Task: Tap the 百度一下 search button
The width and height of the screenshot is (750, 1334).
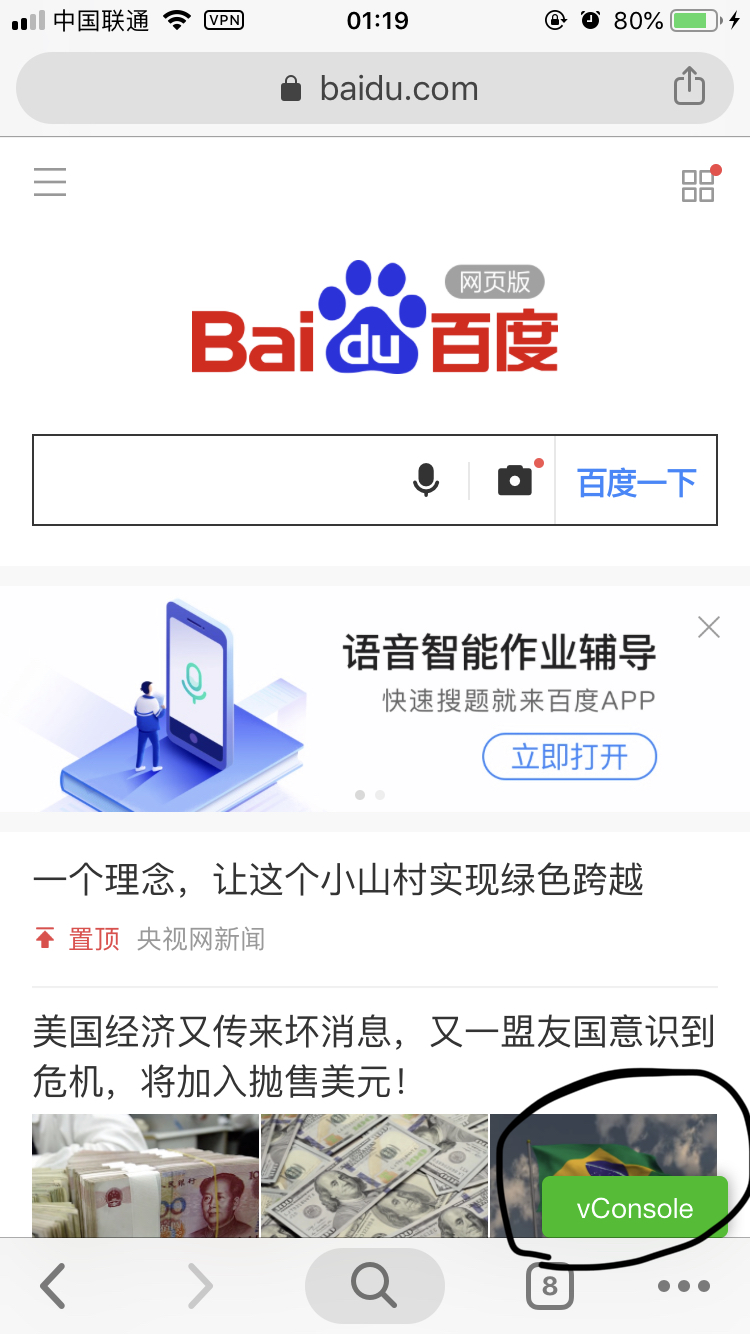Action: pyautogui.click(x=636, y=483)
